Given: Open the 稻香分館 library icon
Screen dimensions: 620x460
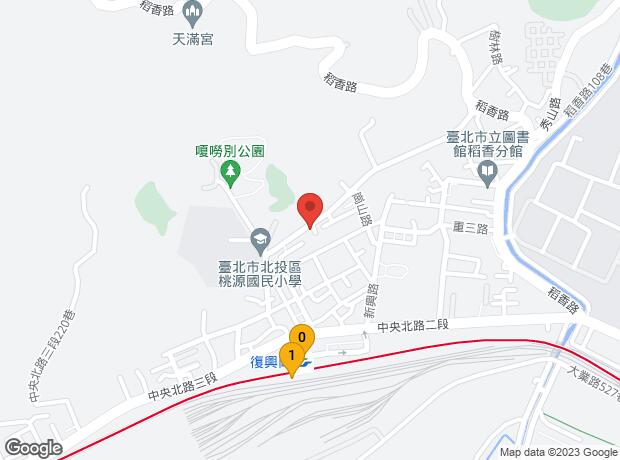Looking at the screenshot, I should coord(487,174).
